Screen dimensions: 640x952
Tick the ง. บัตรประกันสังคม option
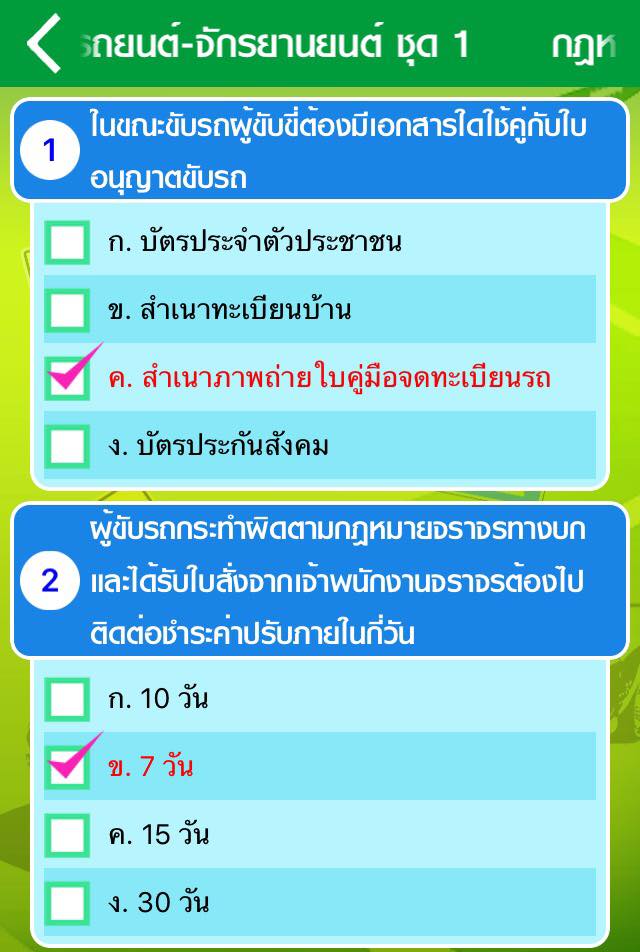click(x=68, y=446)
